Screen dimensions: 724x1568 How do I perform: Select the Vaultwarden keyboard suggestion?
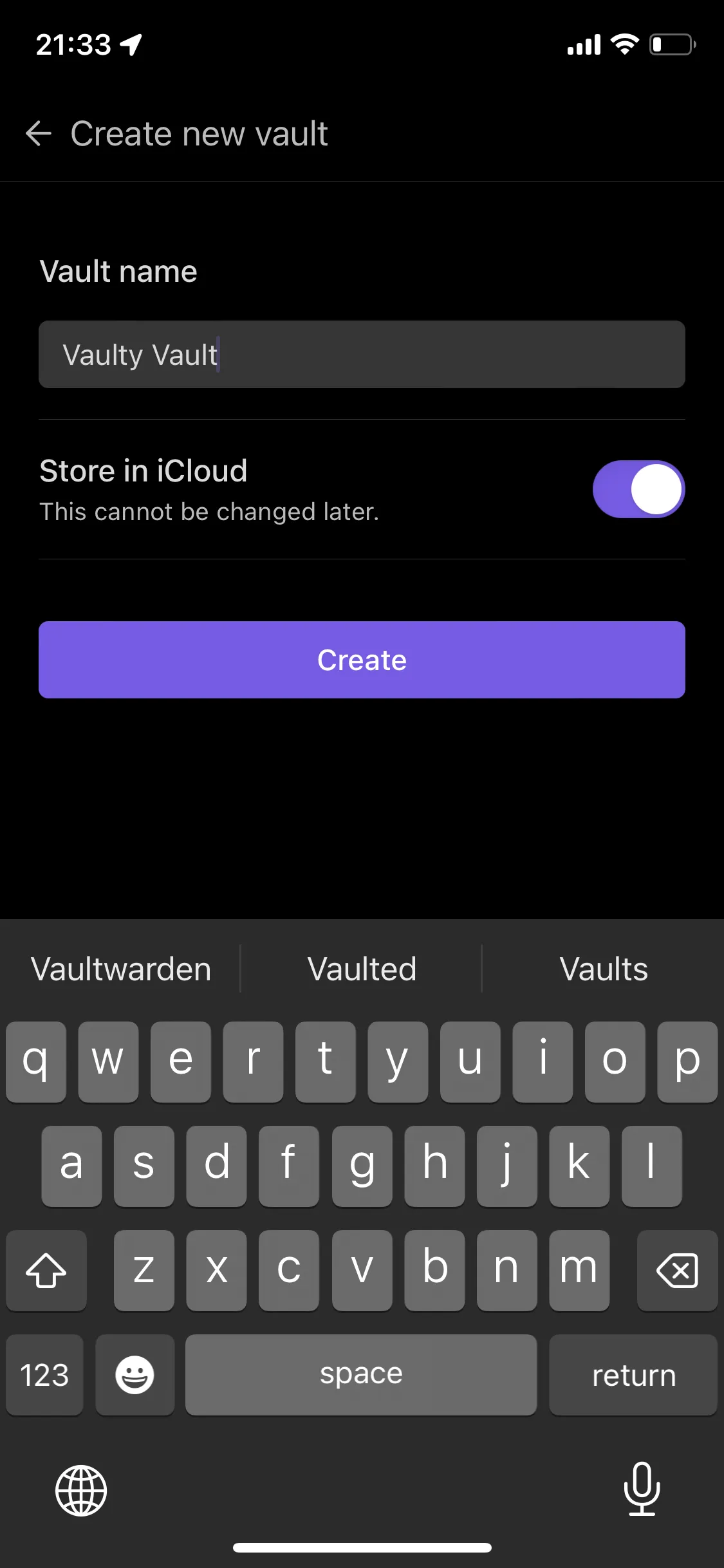coord(120,968)
